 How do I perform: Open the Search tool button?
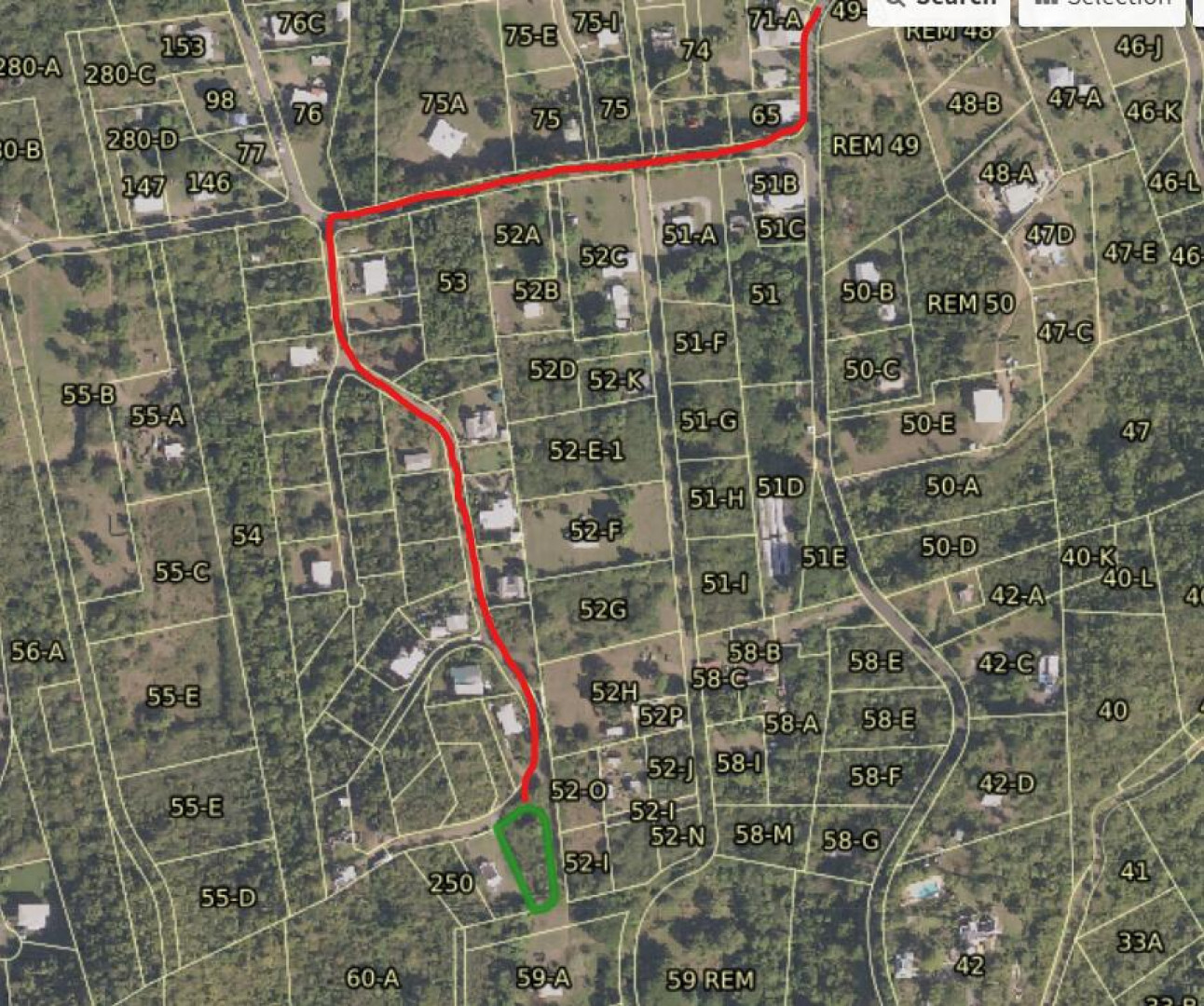(x=937, y=7)
